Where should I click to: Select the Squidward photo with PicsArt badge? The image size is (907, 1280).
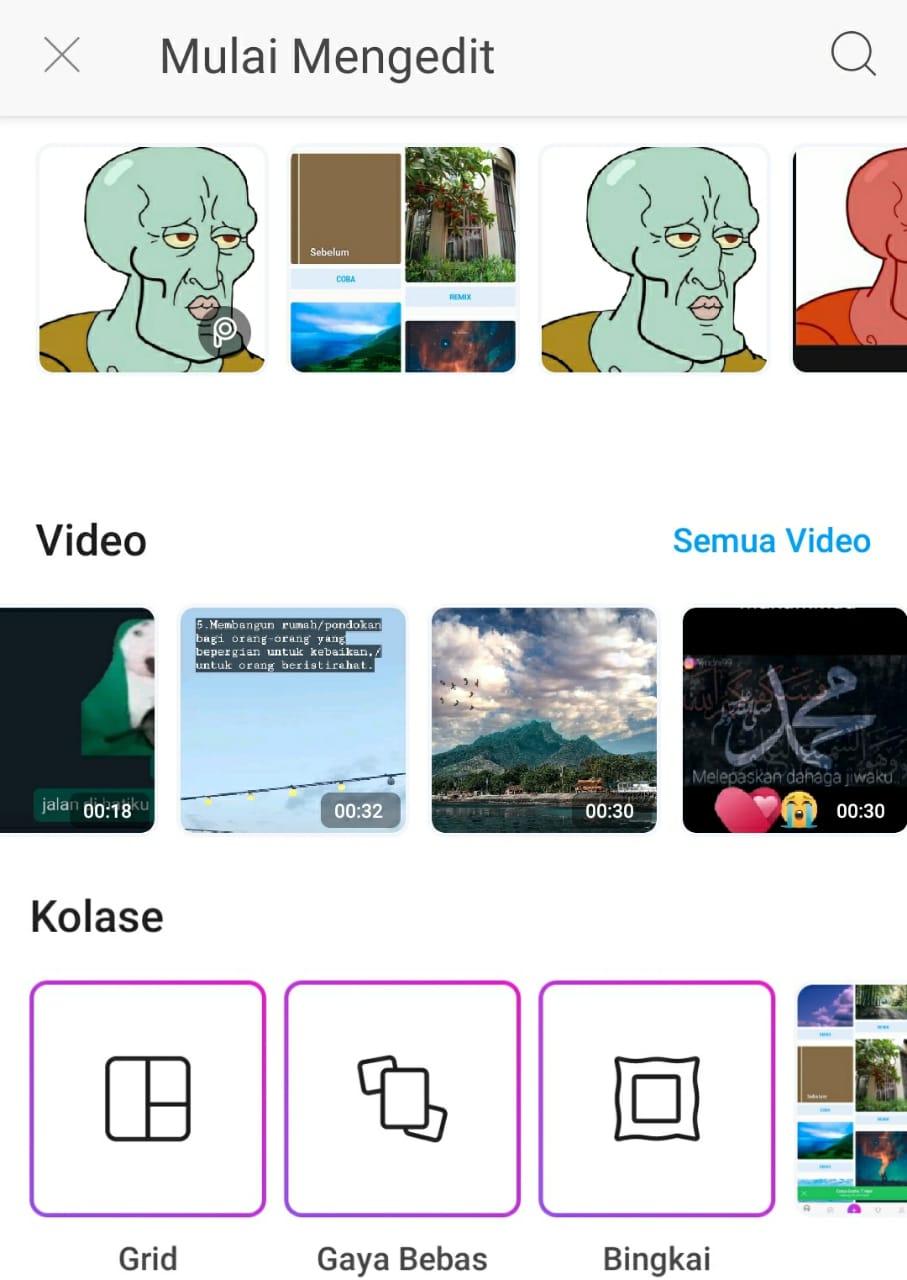tap(152, 259)
